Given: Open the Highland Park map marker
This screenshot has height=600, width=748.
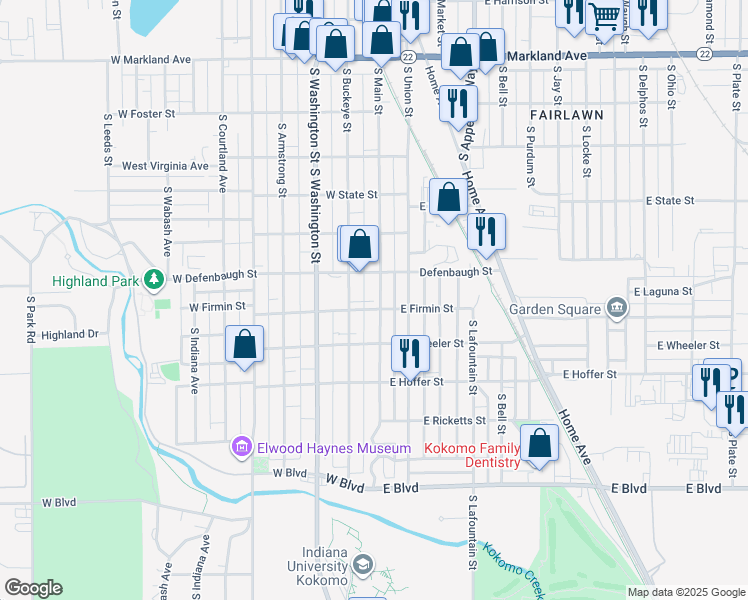Looking at the screenshot, I should 154,278.
